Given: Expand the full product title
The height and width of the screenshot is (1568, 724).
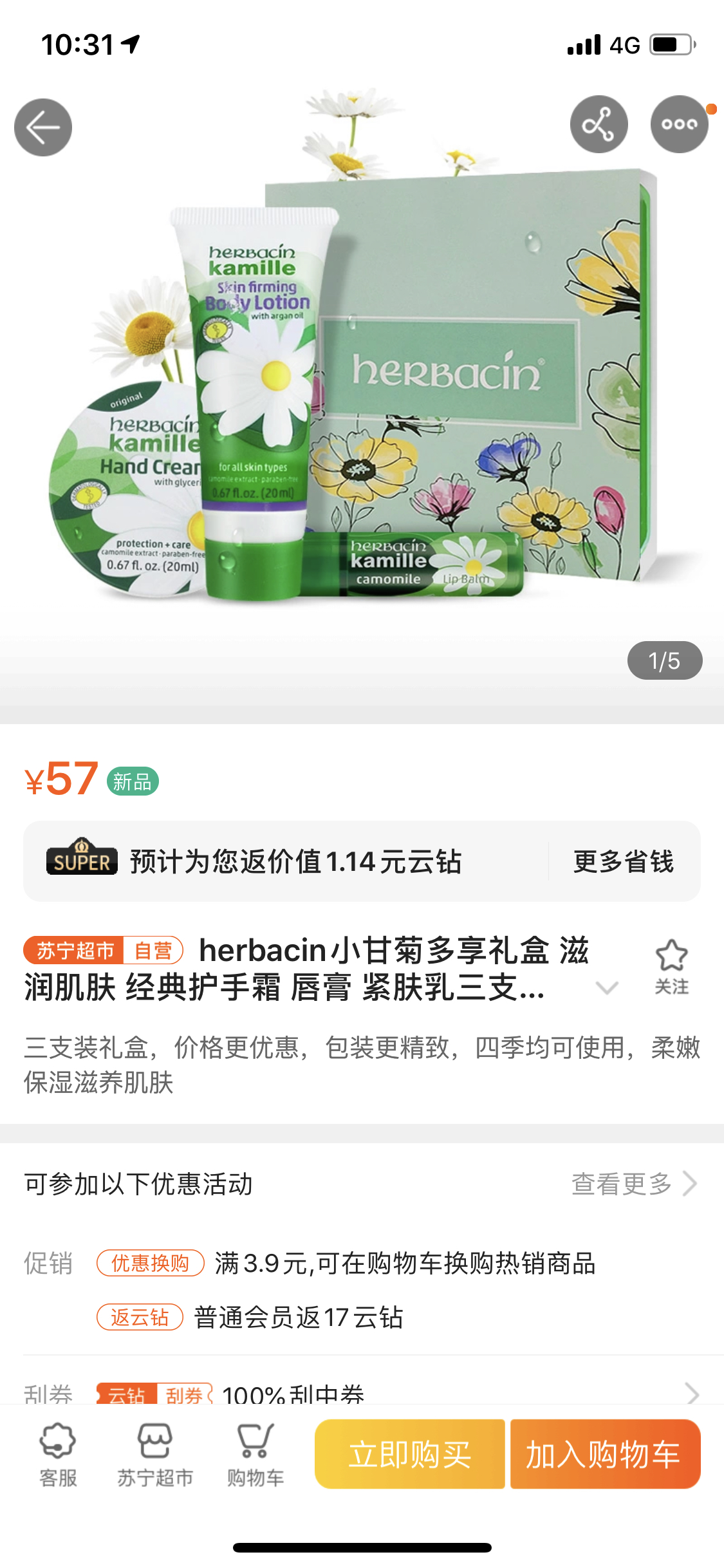Looking at the screenshot, I should click(x=607, y=987).
